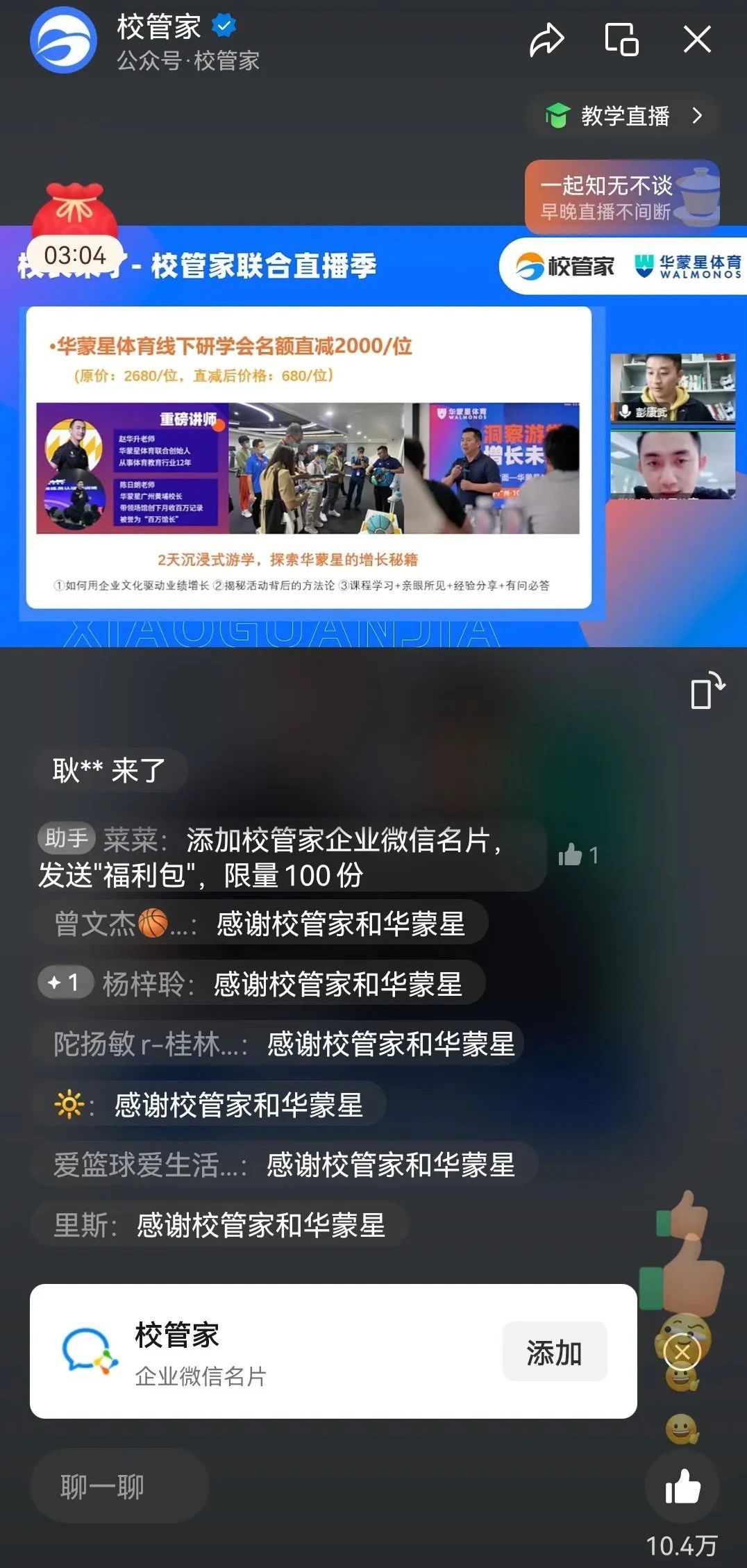The height and width of the screenshot is (1568, 747).
Task: Share this live stream
Action: 546,40
